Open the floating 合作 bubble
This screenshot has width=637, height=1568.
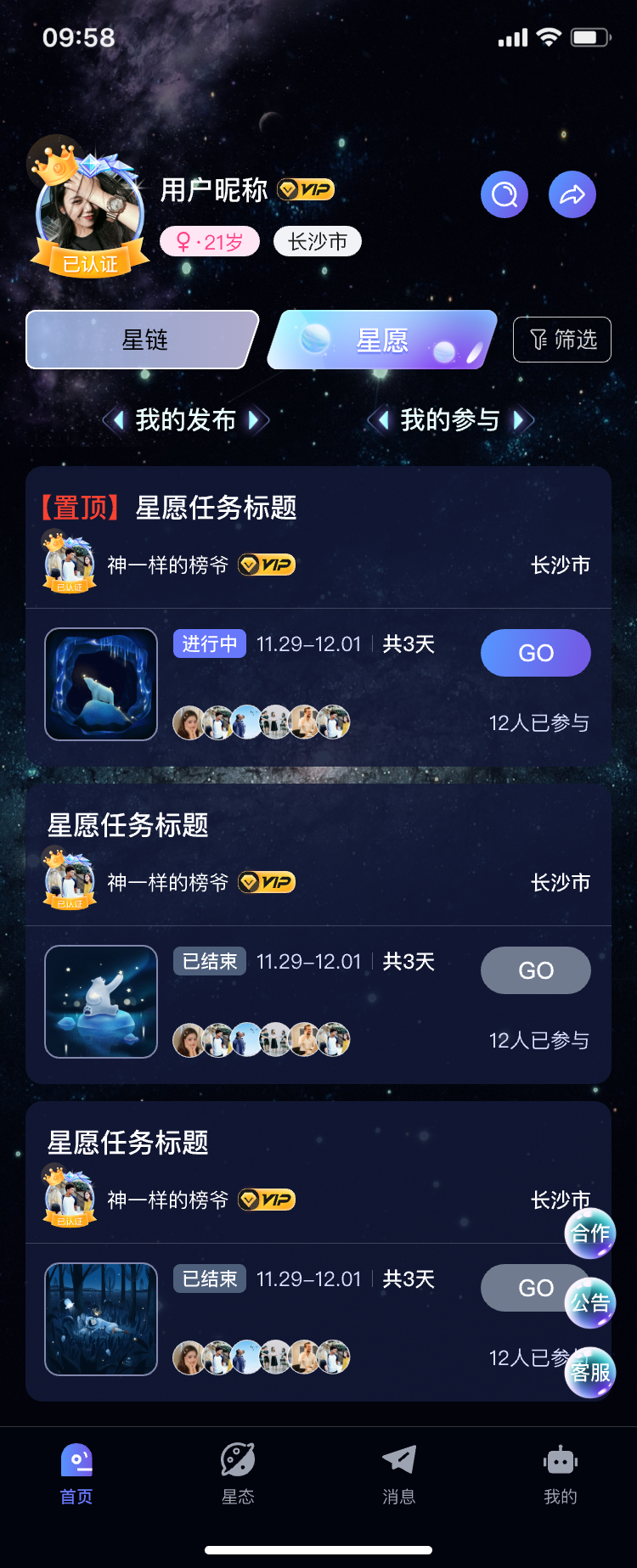pyautogui.click(x=590, y=1233)
